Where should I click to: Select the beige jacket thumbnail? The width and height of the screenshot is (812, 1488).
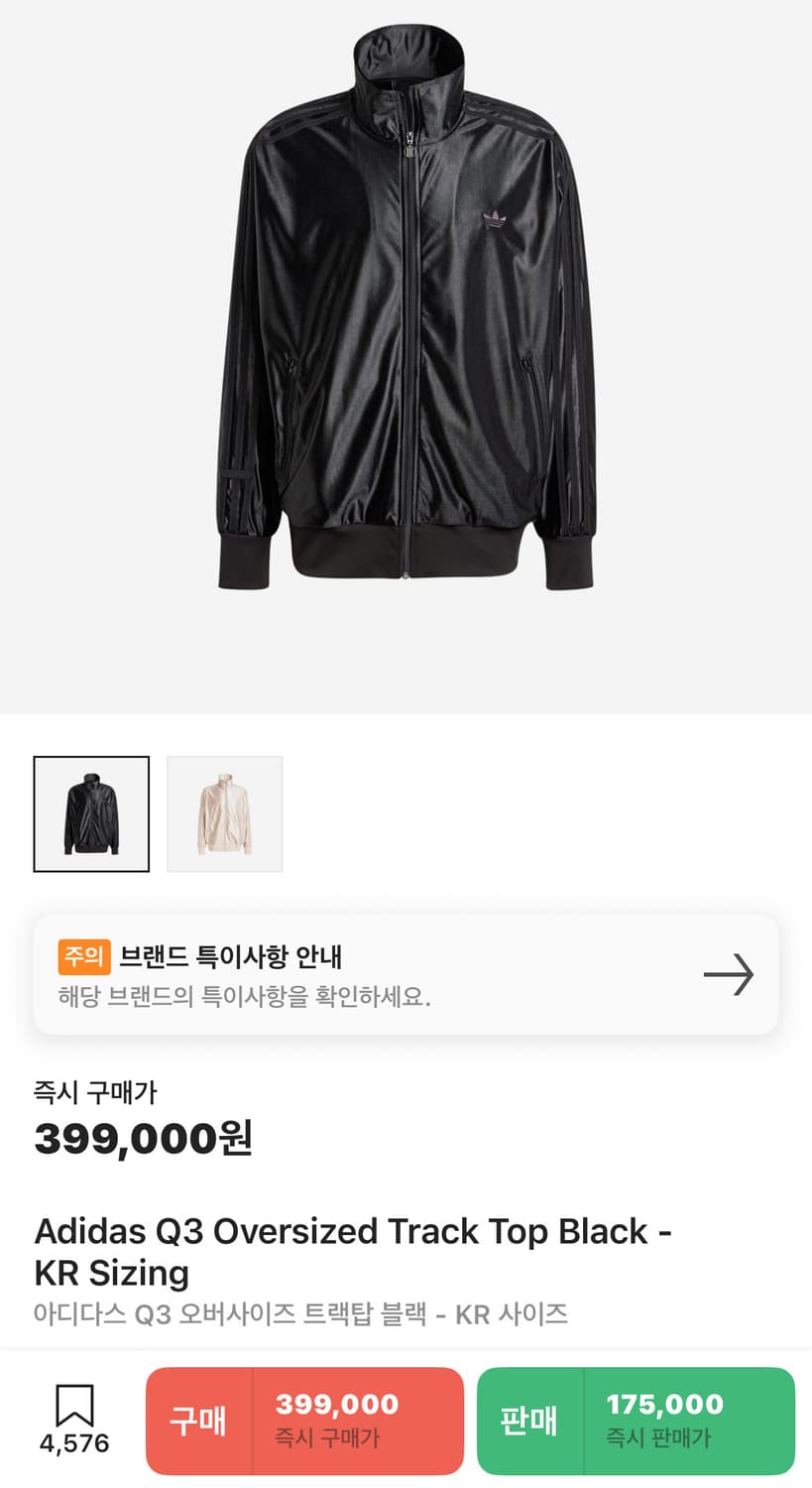[225, 814]
